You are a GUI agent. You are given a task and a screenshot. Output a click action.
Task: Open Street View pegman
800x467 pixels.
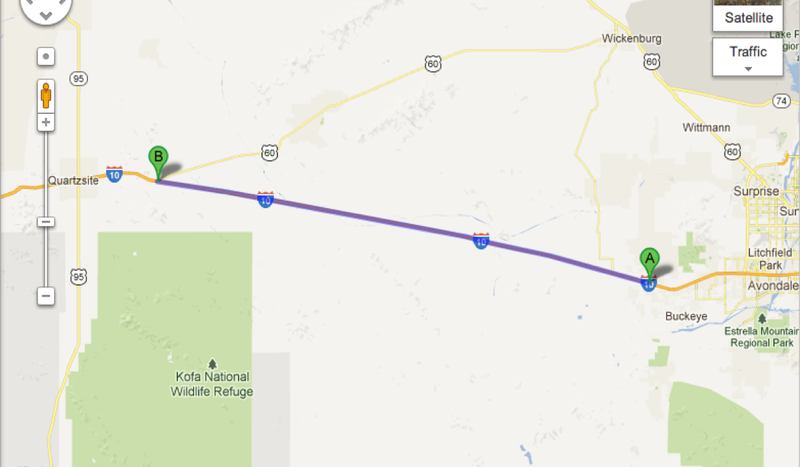[x=46, y=96]
